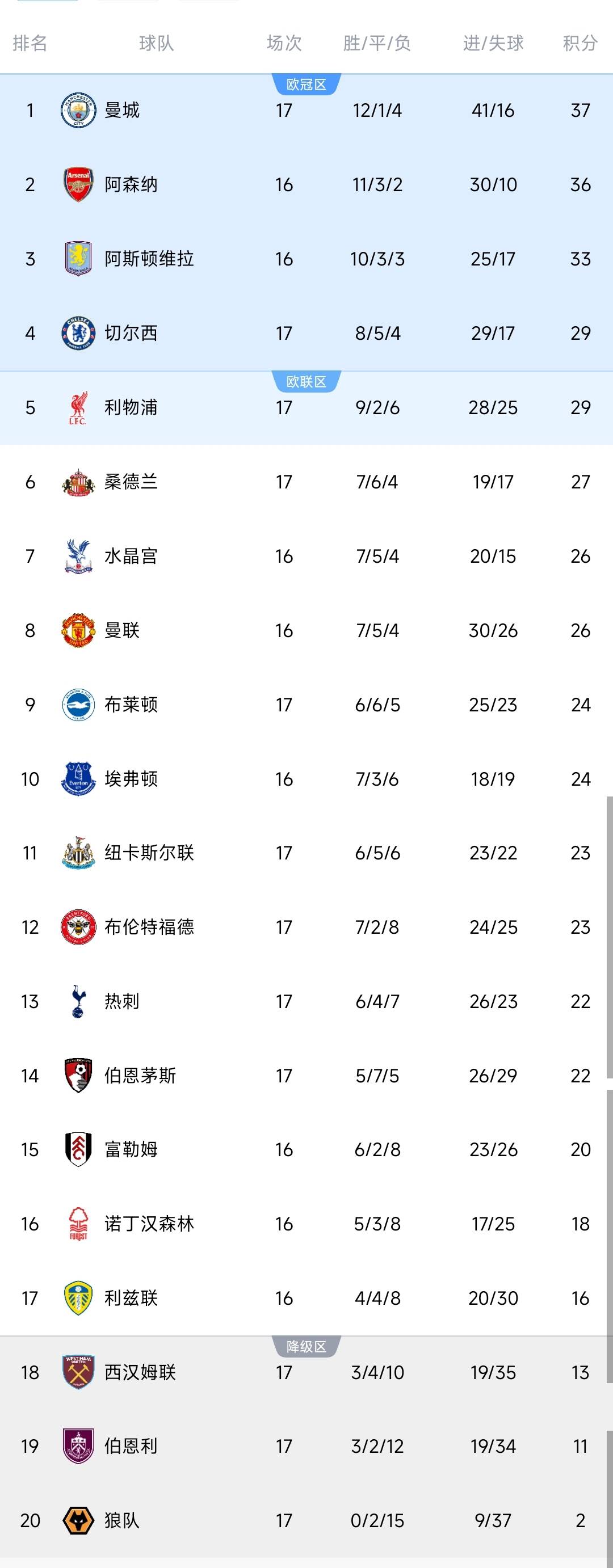View the 富勒姆 team page
613x1568 pixels.
pyautogui.click(x=131, y=1149)
